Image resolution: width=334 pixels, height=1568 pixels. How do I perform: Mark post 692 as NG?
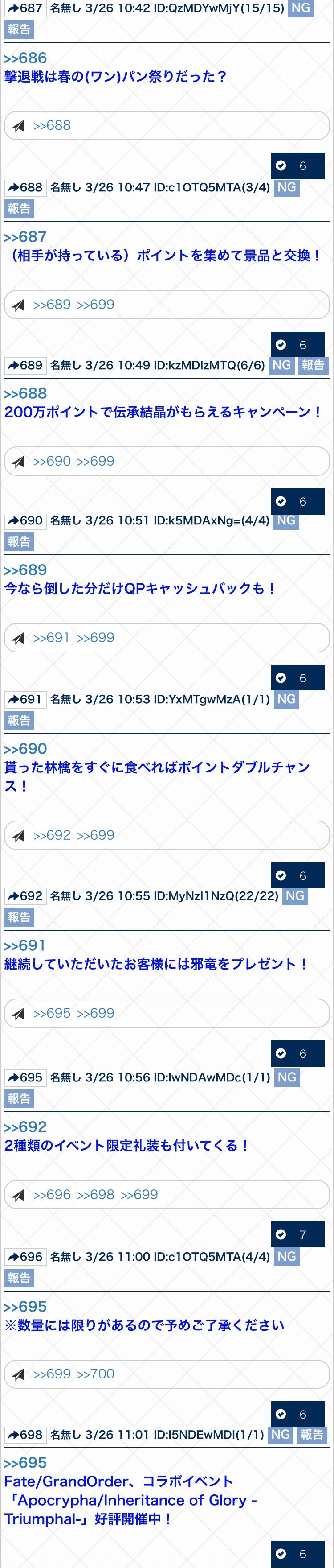coord(294,896)
